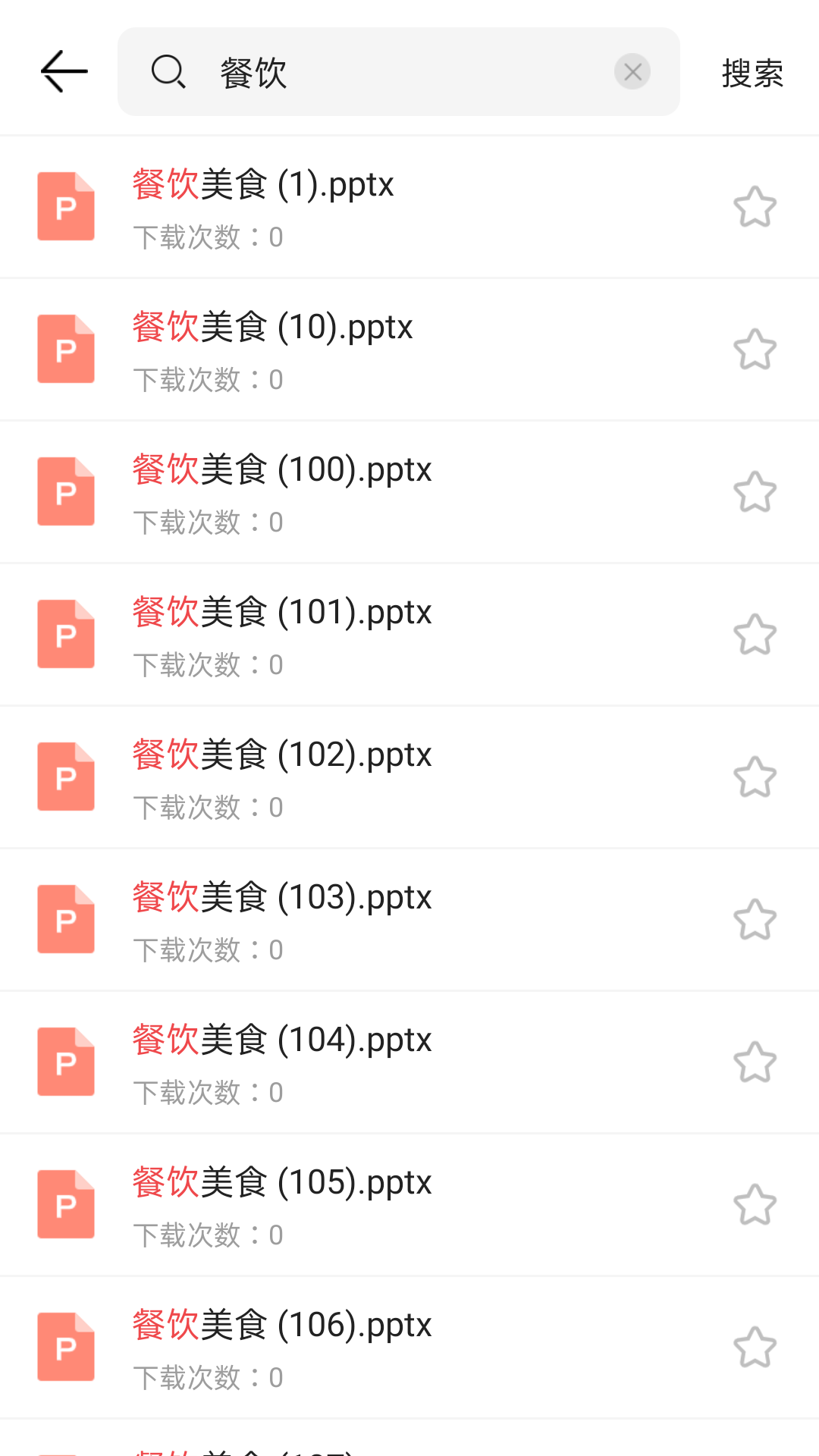This screenshot has height=1456, width=819.
Task: Star the file 餐饮美食 (101).pptx
Action: [x=755, y=633]
